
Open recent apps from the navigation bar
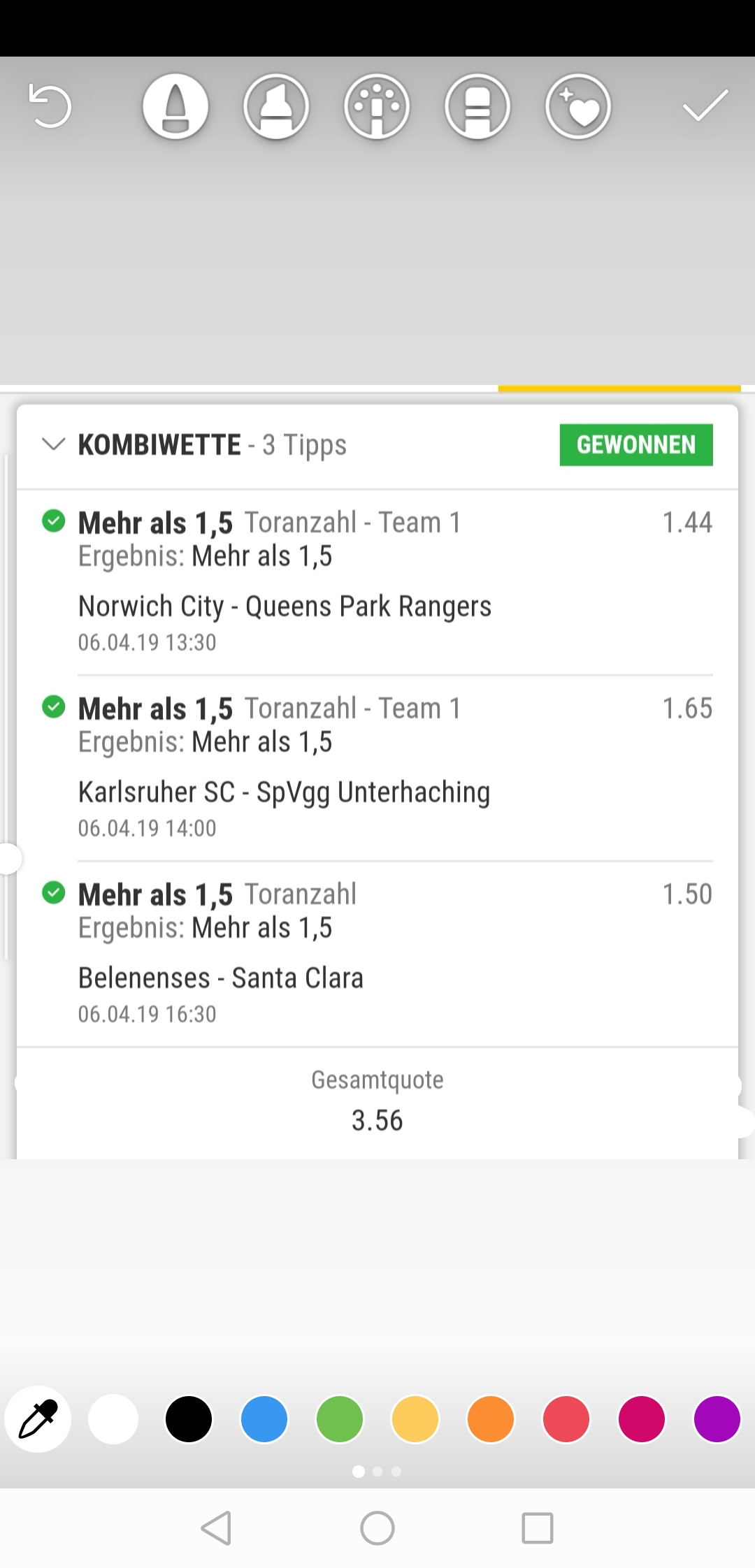(x=538, y=1528)
